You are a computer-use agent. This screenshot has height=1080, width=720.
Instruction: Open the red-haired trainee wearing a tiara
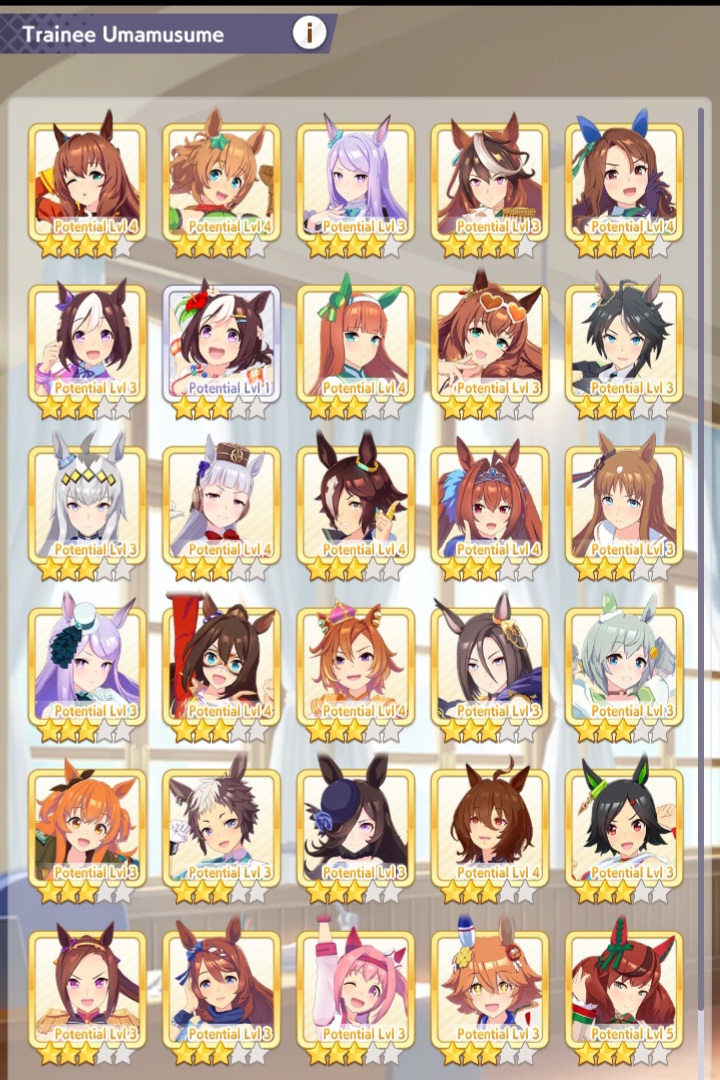pos(489,503)
